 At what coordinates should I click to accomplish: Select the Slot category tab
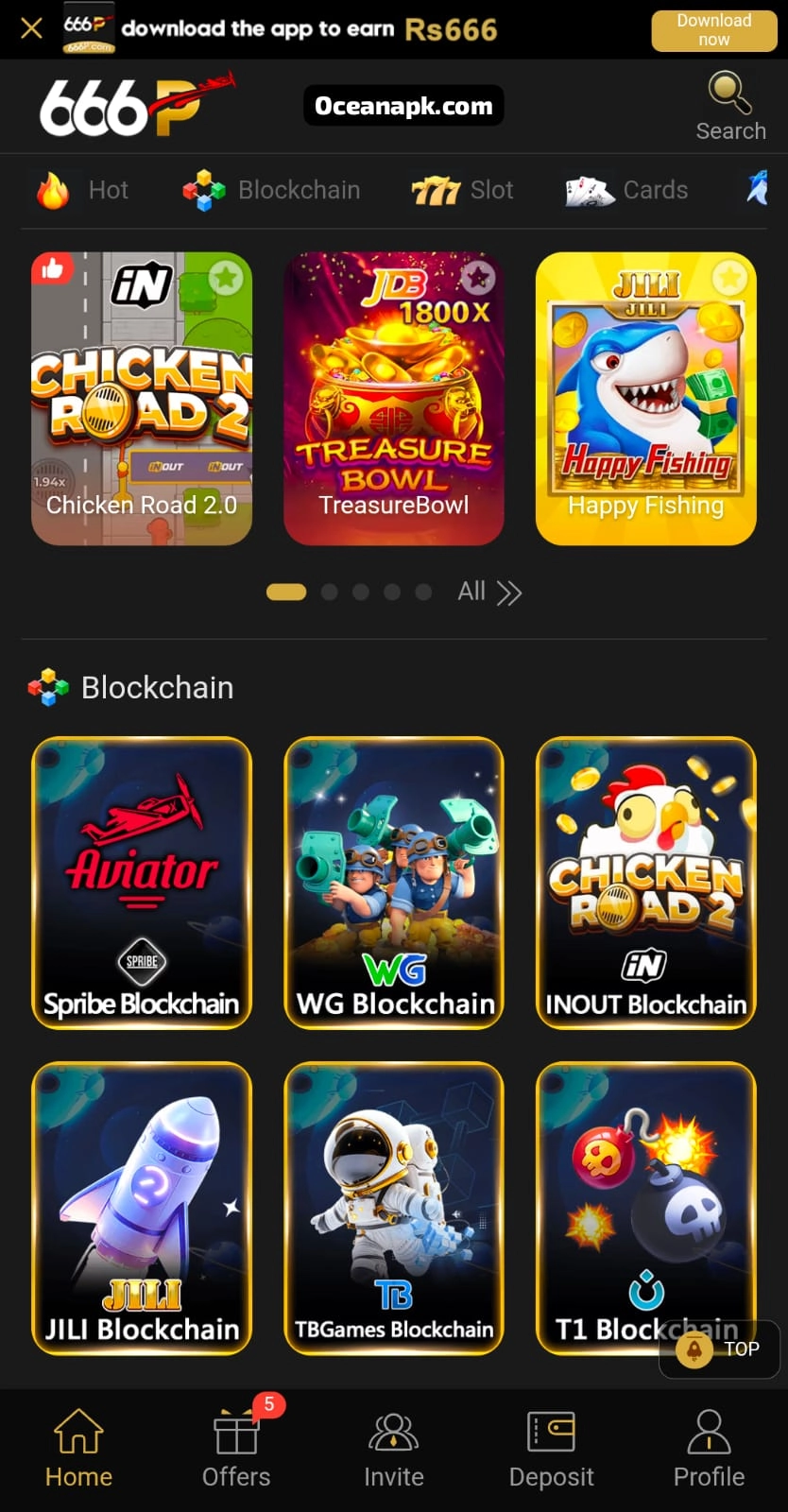coord(463,190)
